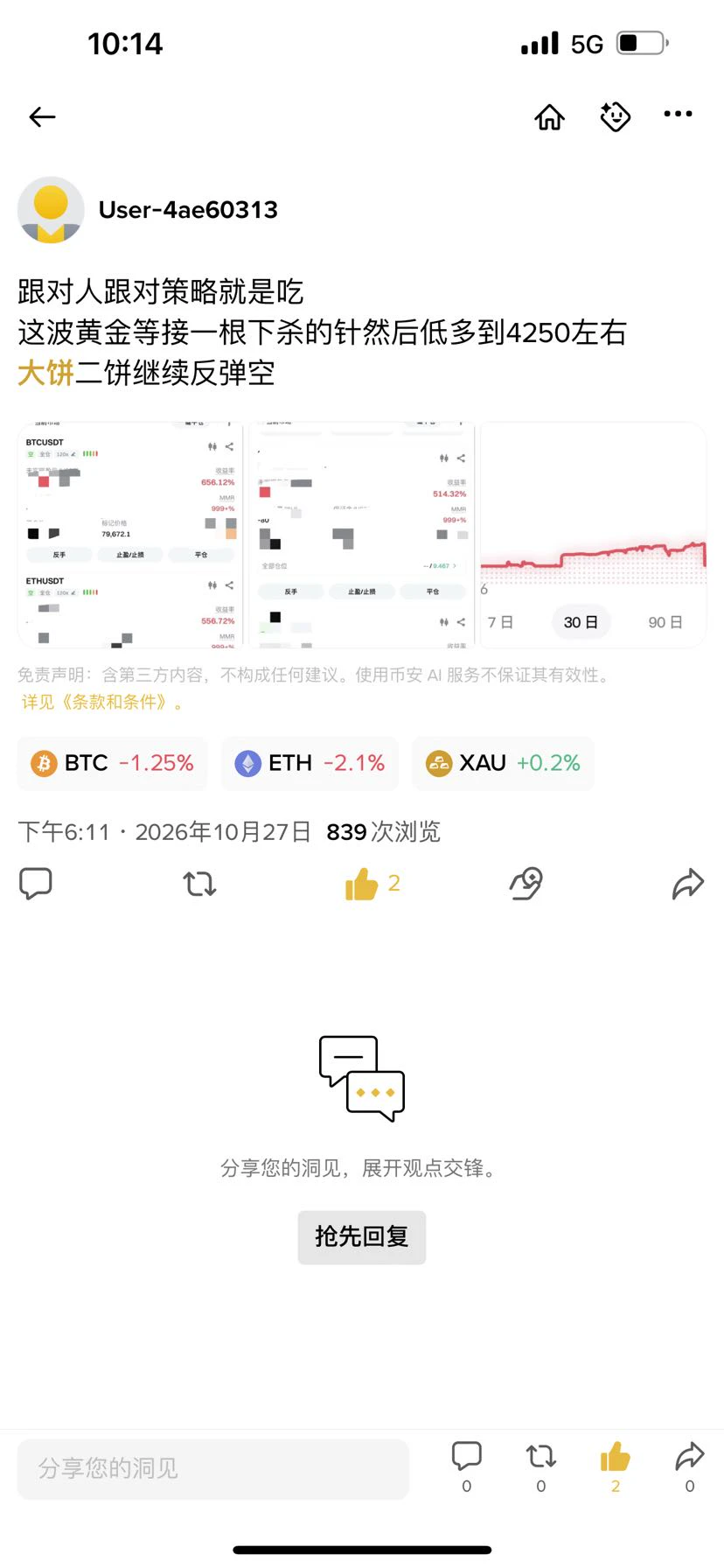Viewport: 724px width, 1568px height.
Task: Like the post from the bottom bar
Action: click(616, 1466)
